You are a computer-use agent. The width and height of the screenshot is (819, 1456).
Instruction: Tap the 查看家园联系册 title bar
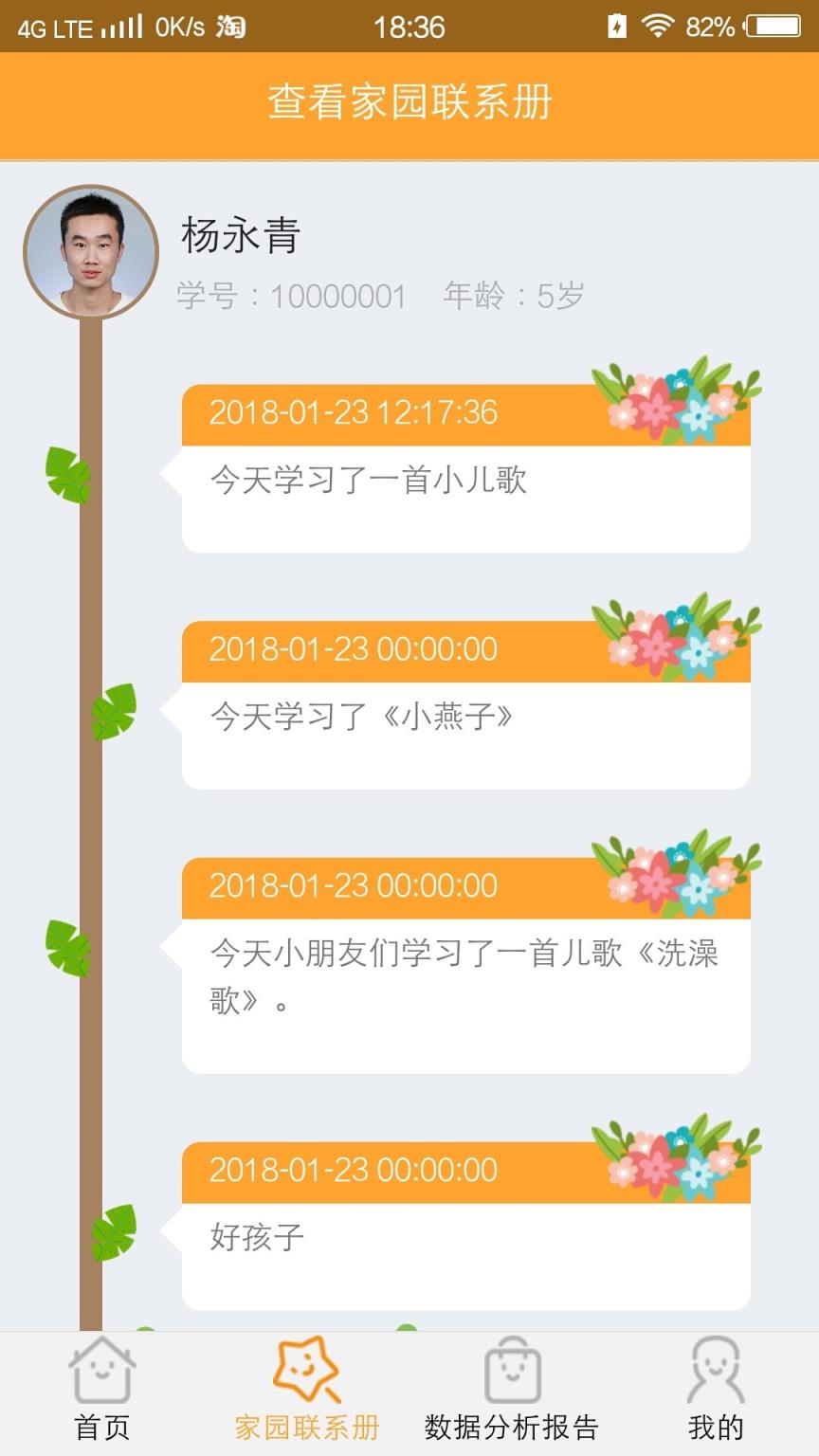pyautogui.click(x=409, y=104)
